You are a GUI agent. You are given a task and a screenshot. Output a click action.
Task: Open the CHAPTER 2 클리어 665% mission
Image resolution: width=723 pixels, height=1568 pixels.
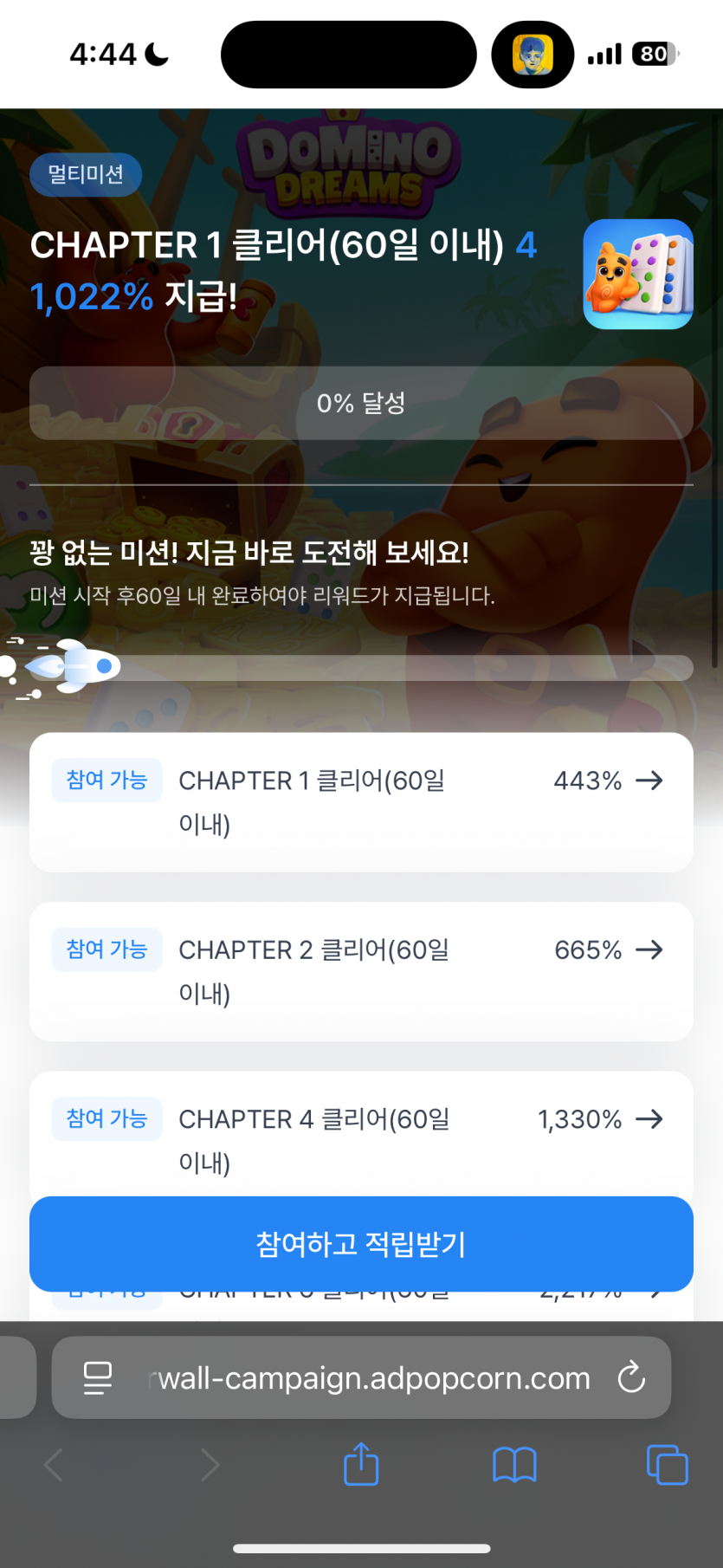(x=361, y=971)
